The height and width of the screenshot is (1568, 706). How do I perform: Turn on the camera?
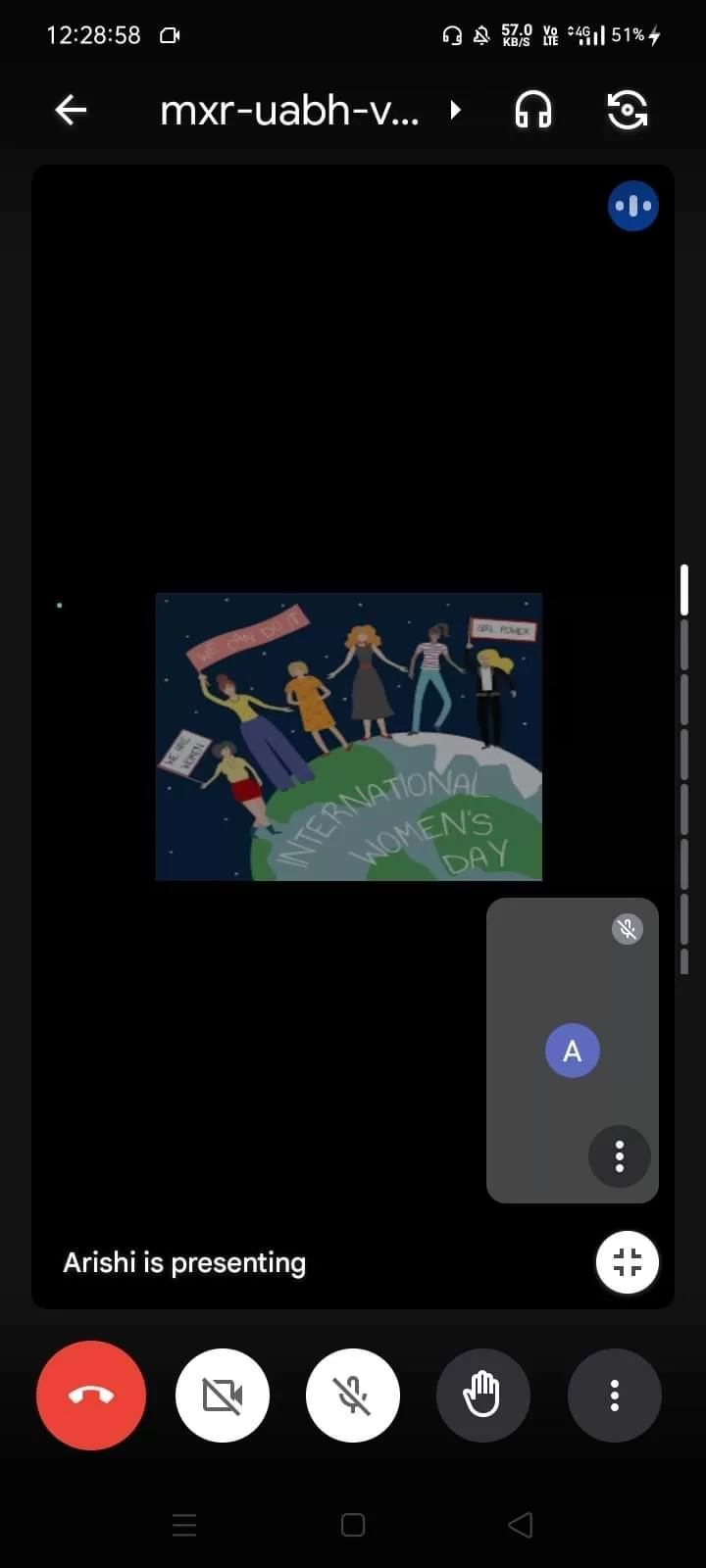point(223,1395)
